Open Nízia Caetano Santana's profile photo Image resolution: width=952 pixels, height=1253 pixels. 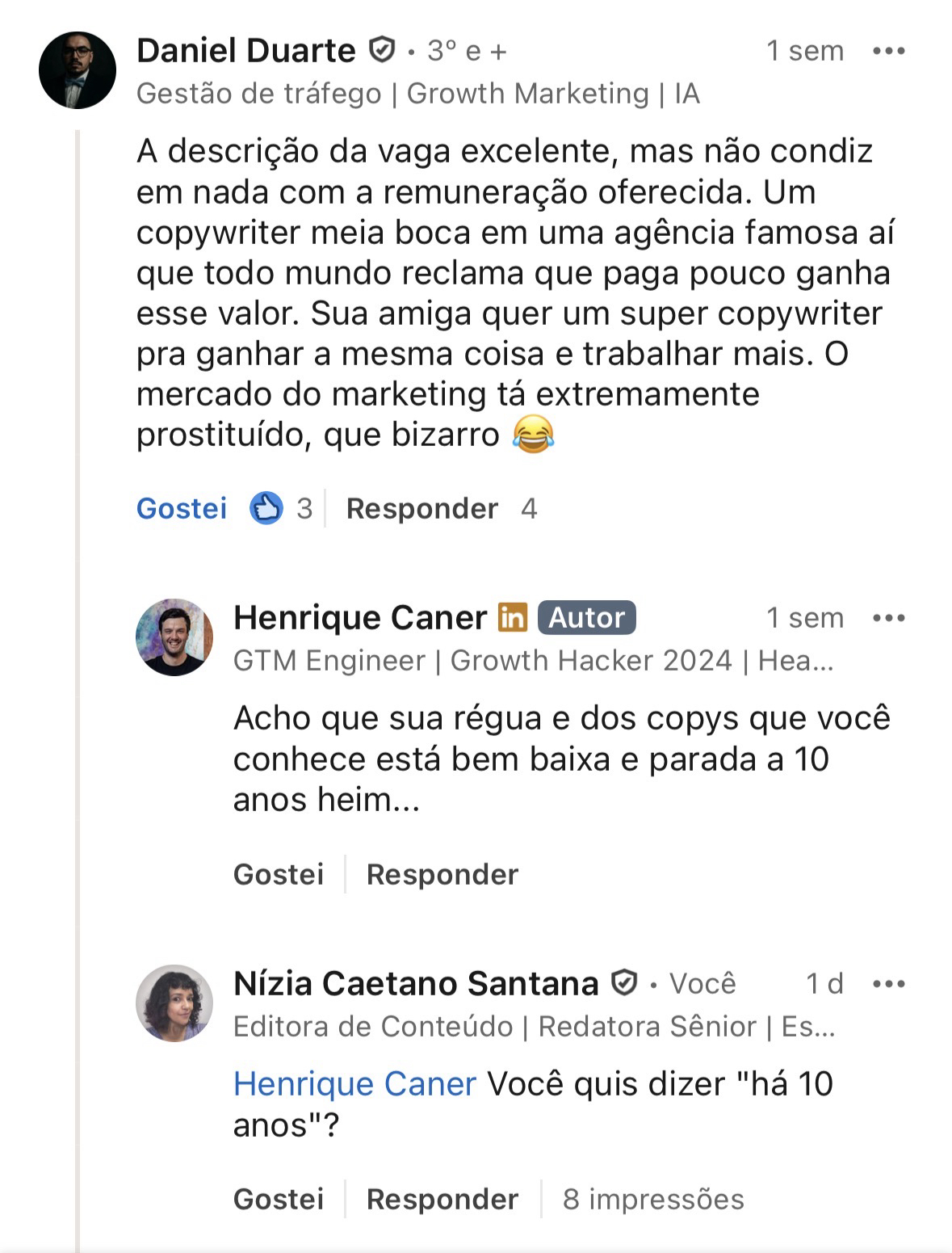pyautogui.click(x=174, y=1003)
